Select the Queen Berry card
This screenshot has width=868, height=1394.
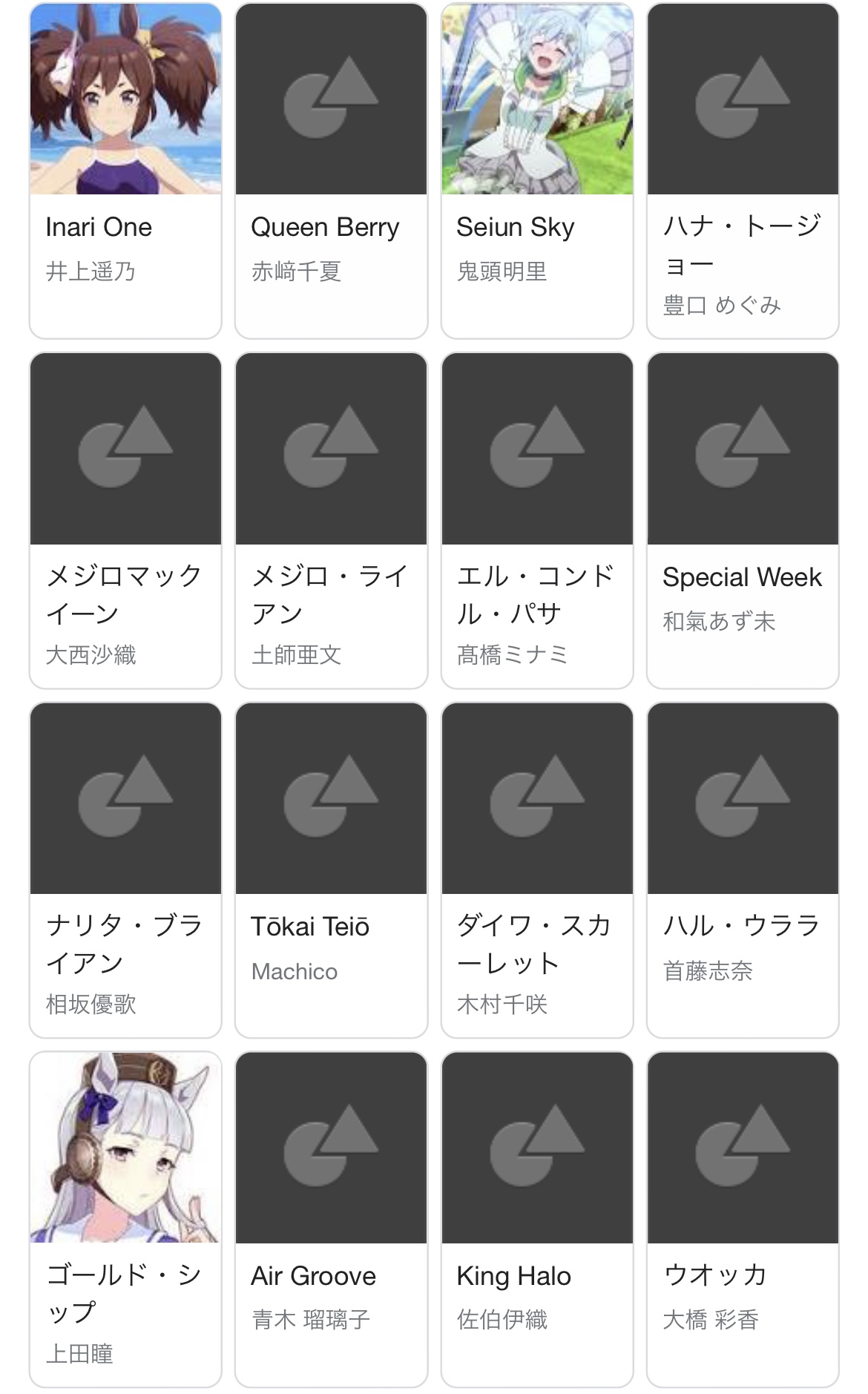tap(331, 171)
